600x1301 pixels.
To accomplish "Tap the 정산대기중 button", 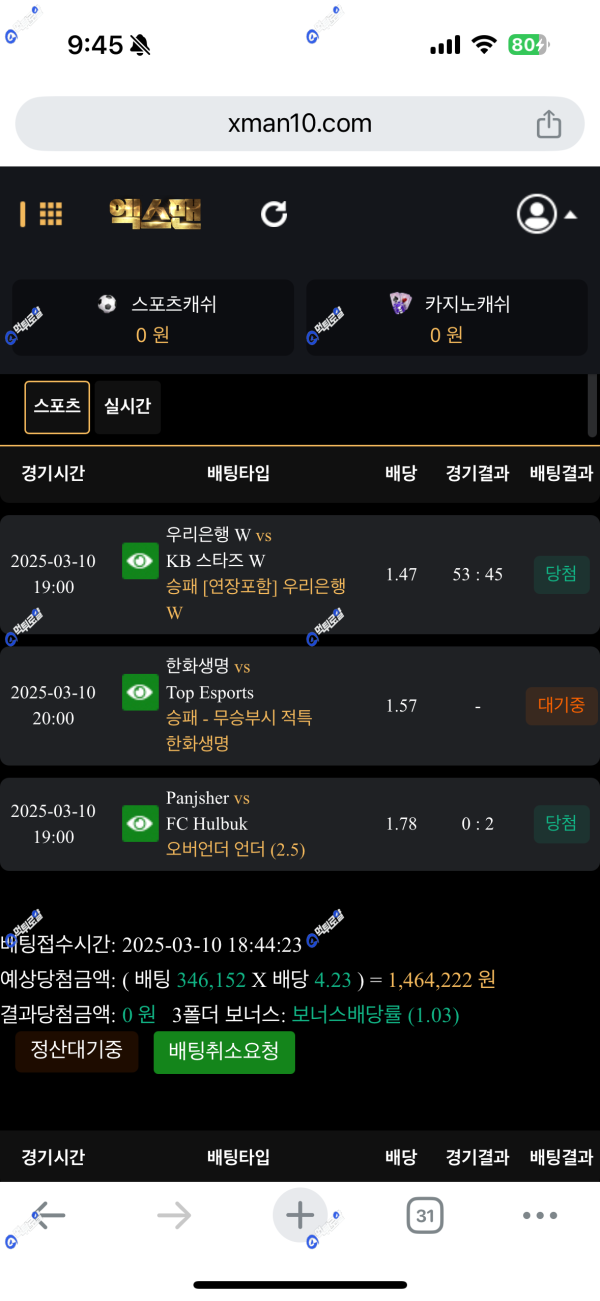I will coord(77,1051).
